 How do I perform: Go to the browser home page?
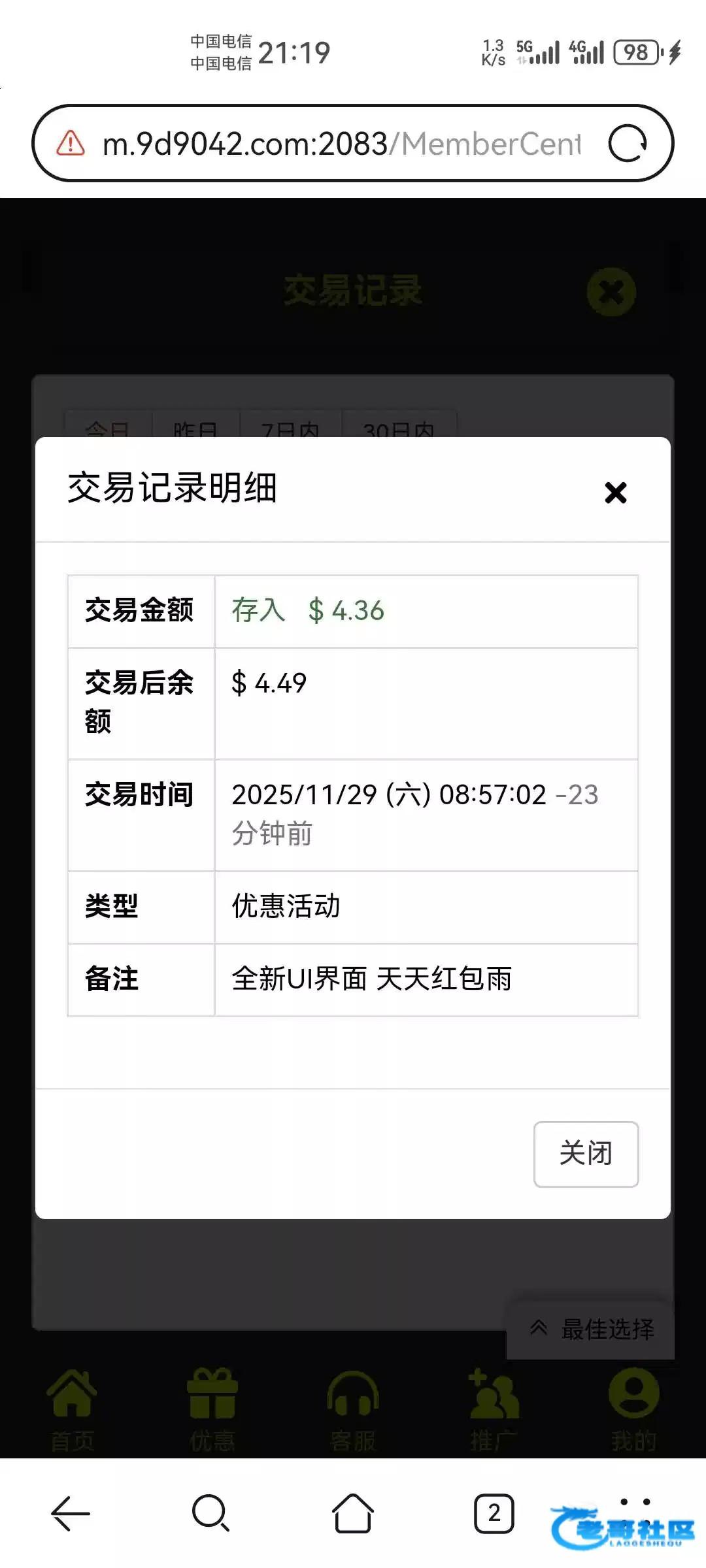coord(353,1513)
